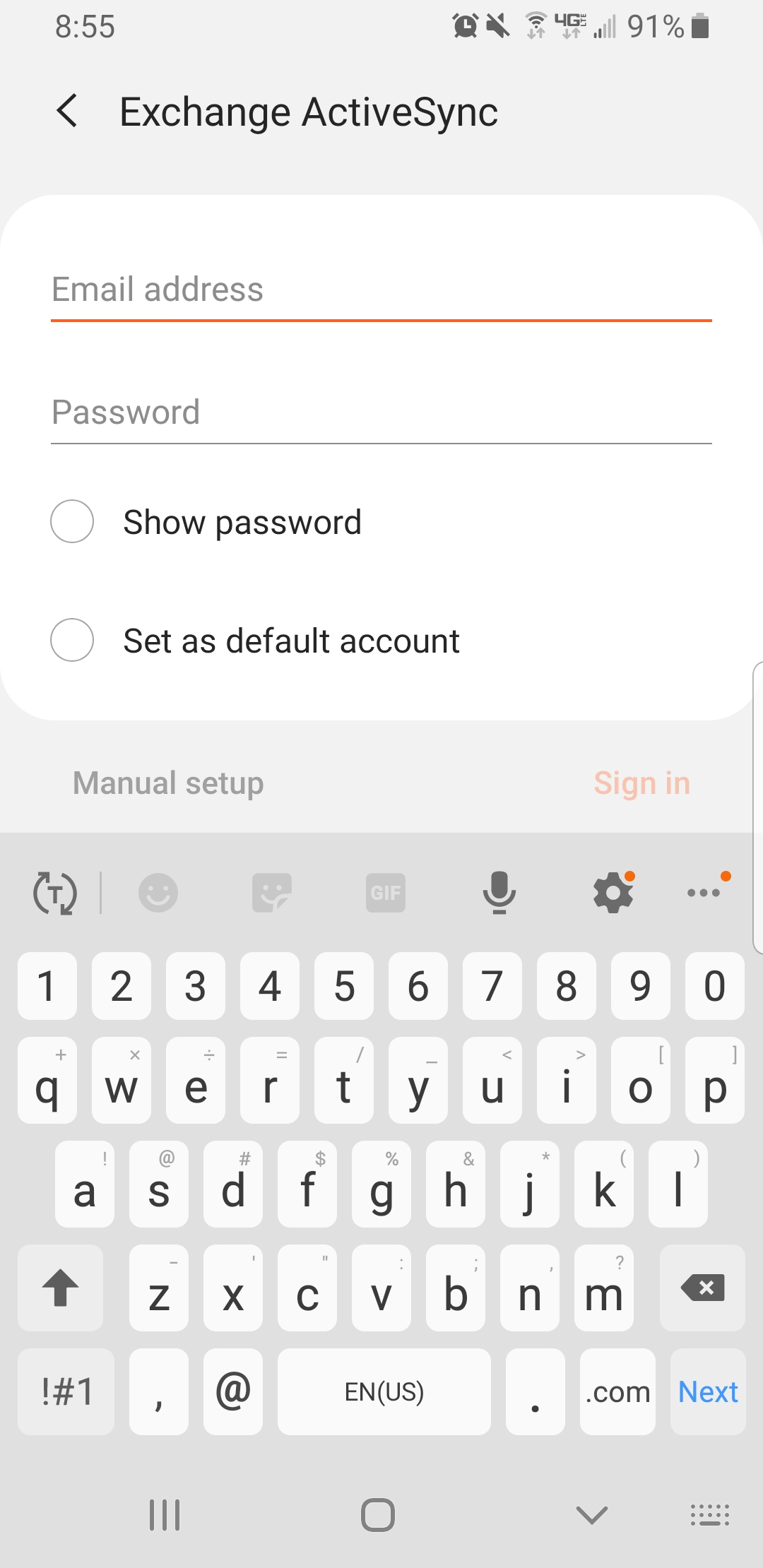Insert .com with the keyboard key

coord(617,1391)
